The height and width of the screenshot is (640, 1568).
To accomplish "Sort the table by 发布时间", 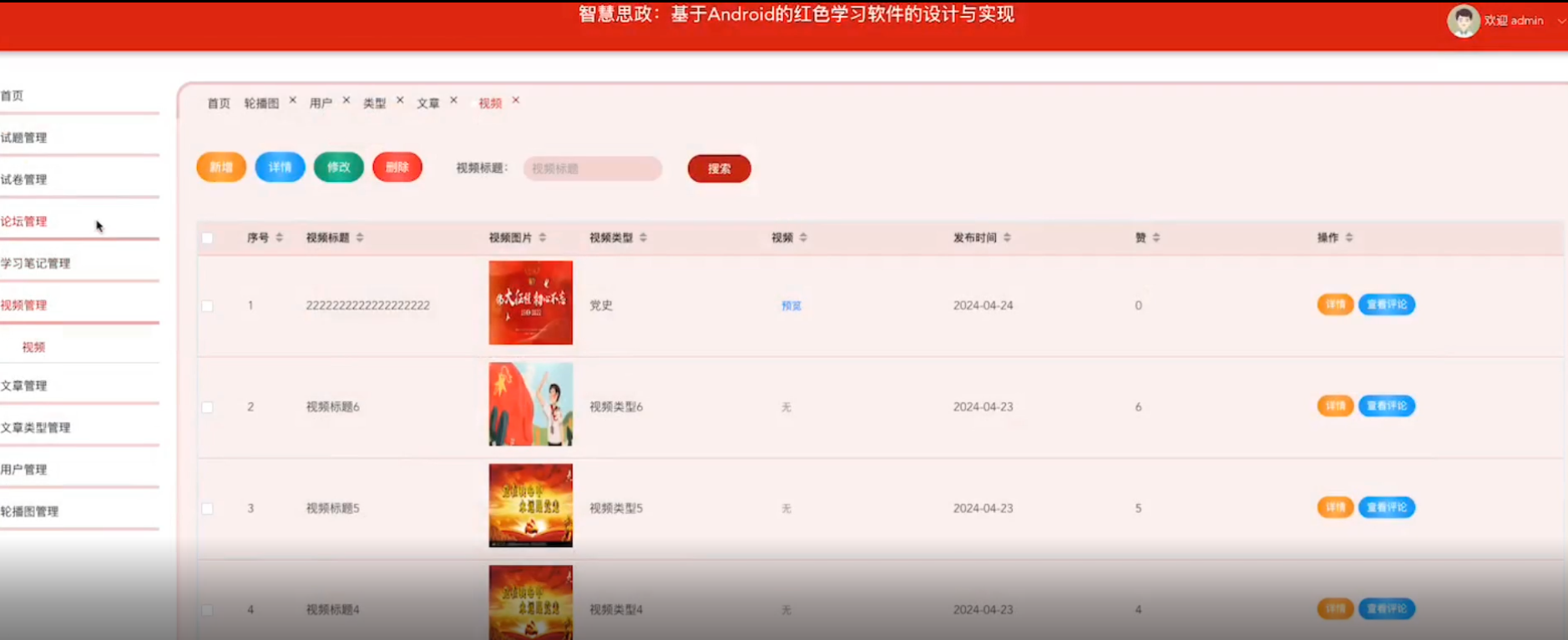I will [x=1007, y=238].
